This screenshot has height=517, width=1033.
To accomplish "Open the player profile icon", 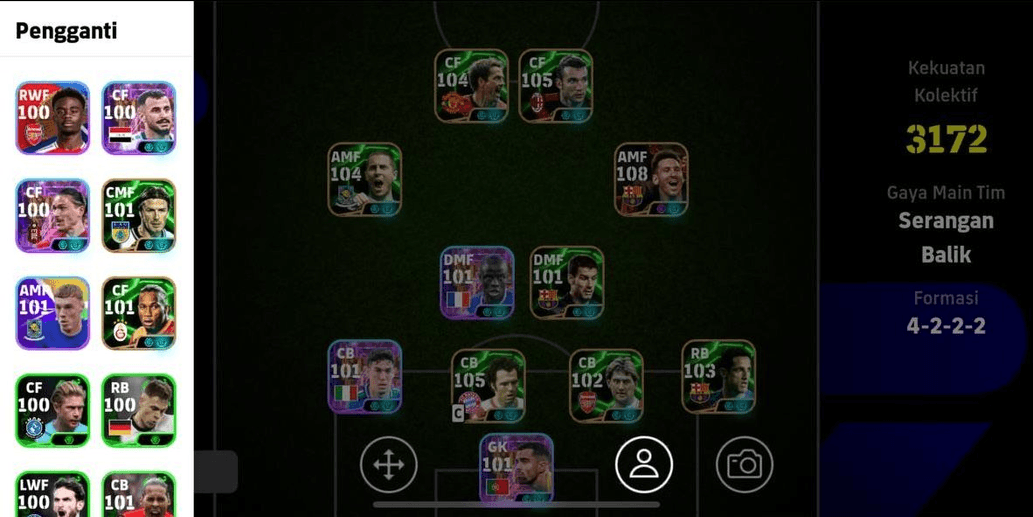I will [x=644, y=464].
